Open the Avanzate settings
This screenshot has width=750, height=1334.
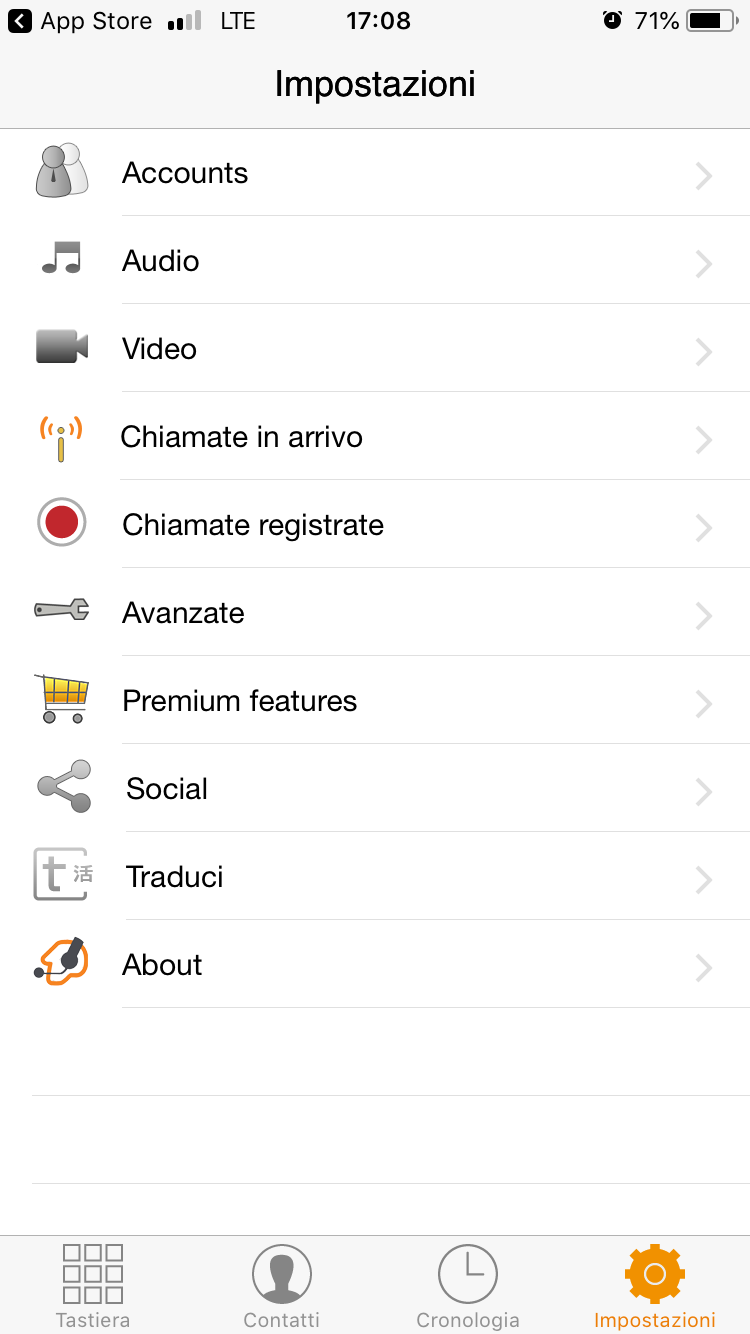(375, 613)
